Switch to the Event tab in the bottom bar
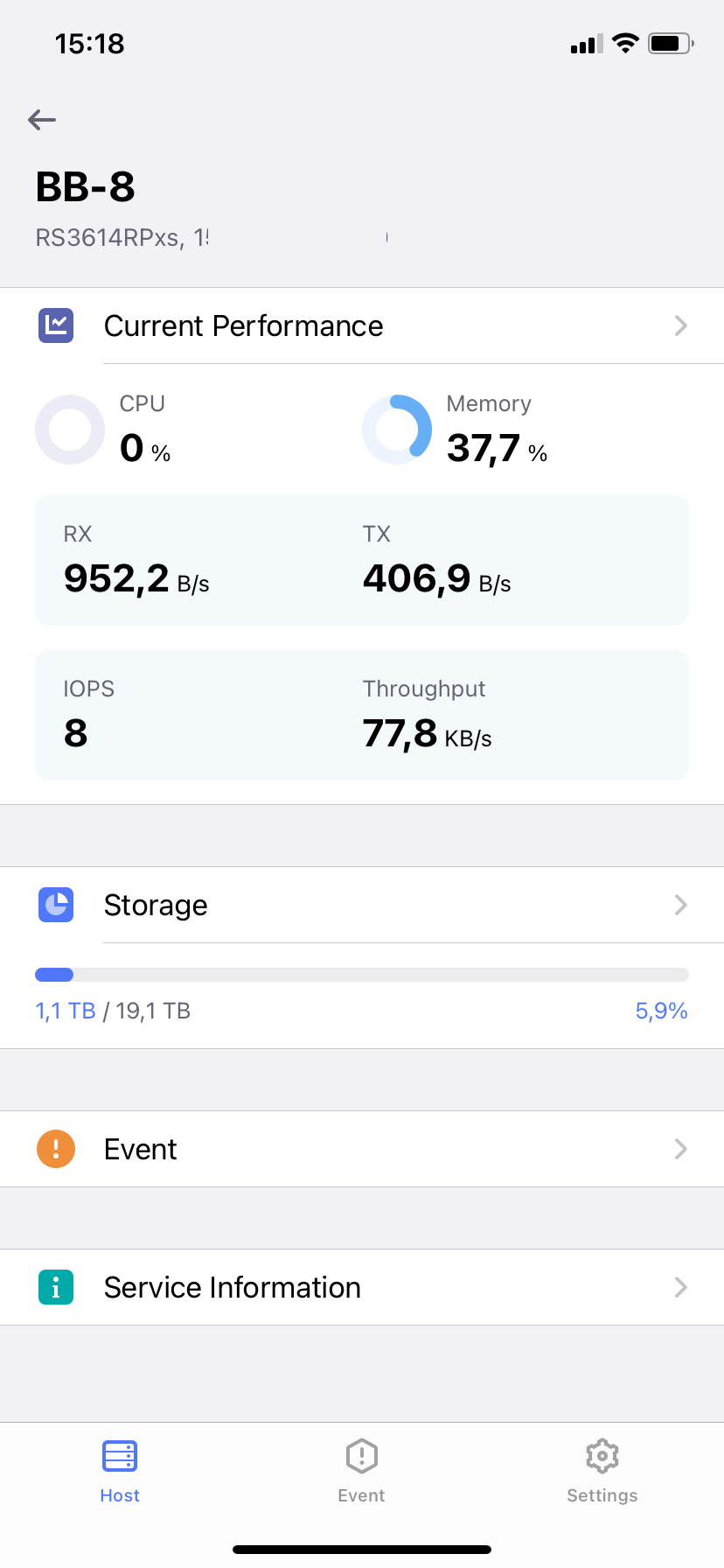Image resolution: width=724 pixels, height=1568 pixels. click(x=361, y=1472)
